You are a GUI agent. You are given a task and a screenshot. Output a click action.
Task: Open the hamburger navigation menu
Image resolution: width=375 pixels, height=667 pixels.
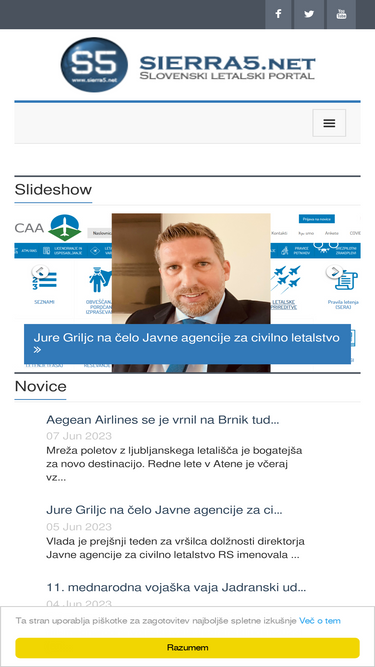point(329,123)
